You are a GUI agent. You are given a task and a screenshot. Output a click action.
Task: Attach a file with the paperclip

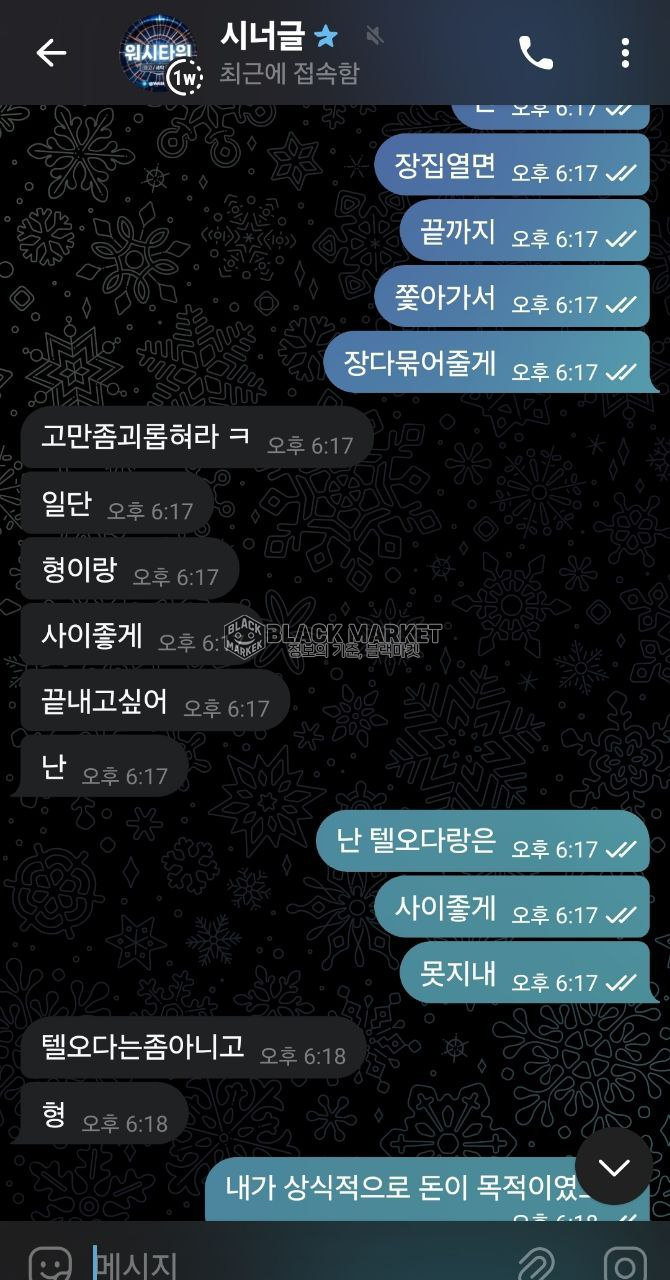[x=538, y=1264]
